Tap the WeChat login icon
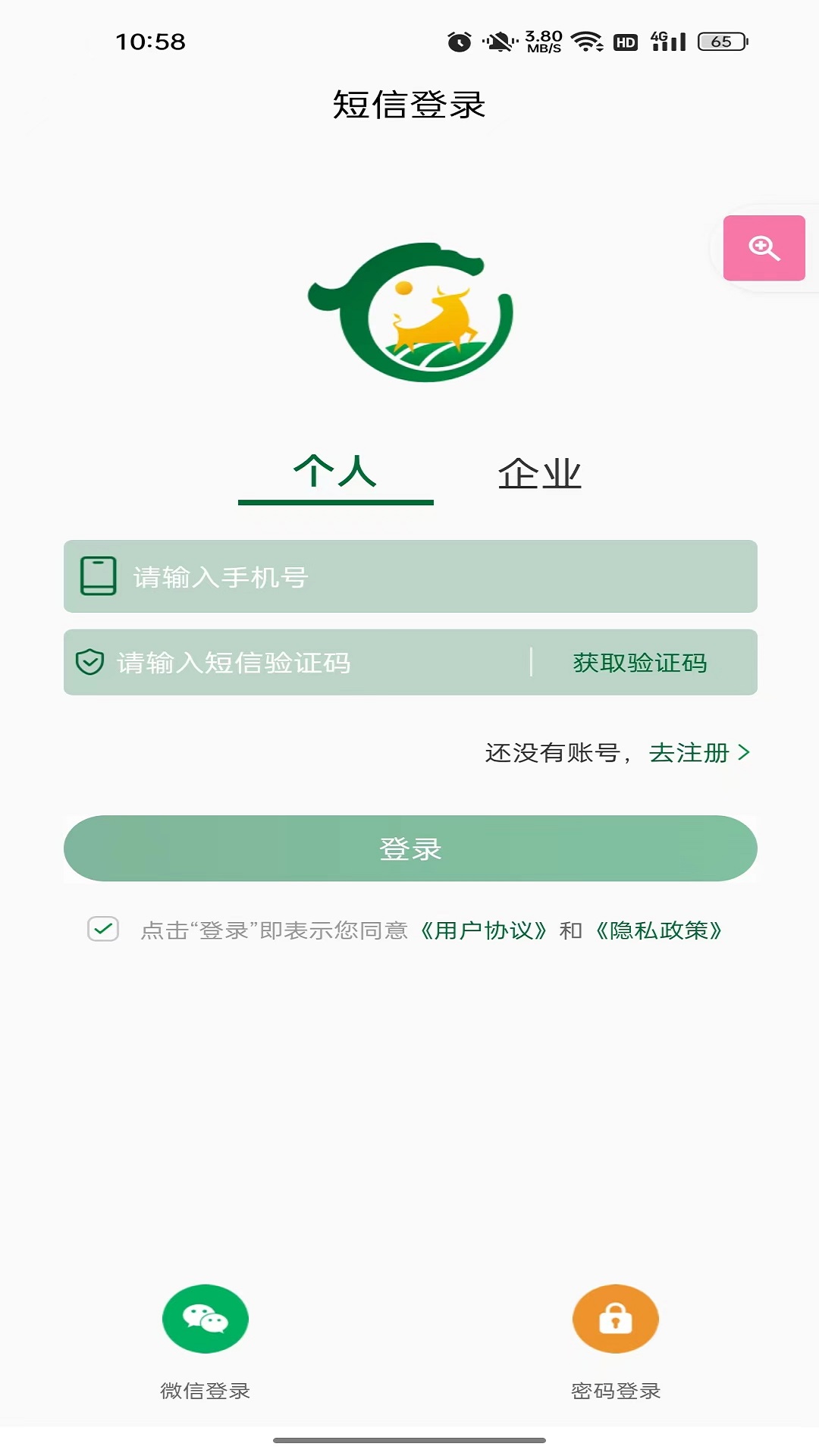Viewport: 819px width, 1456px height. coord(206,1319)
